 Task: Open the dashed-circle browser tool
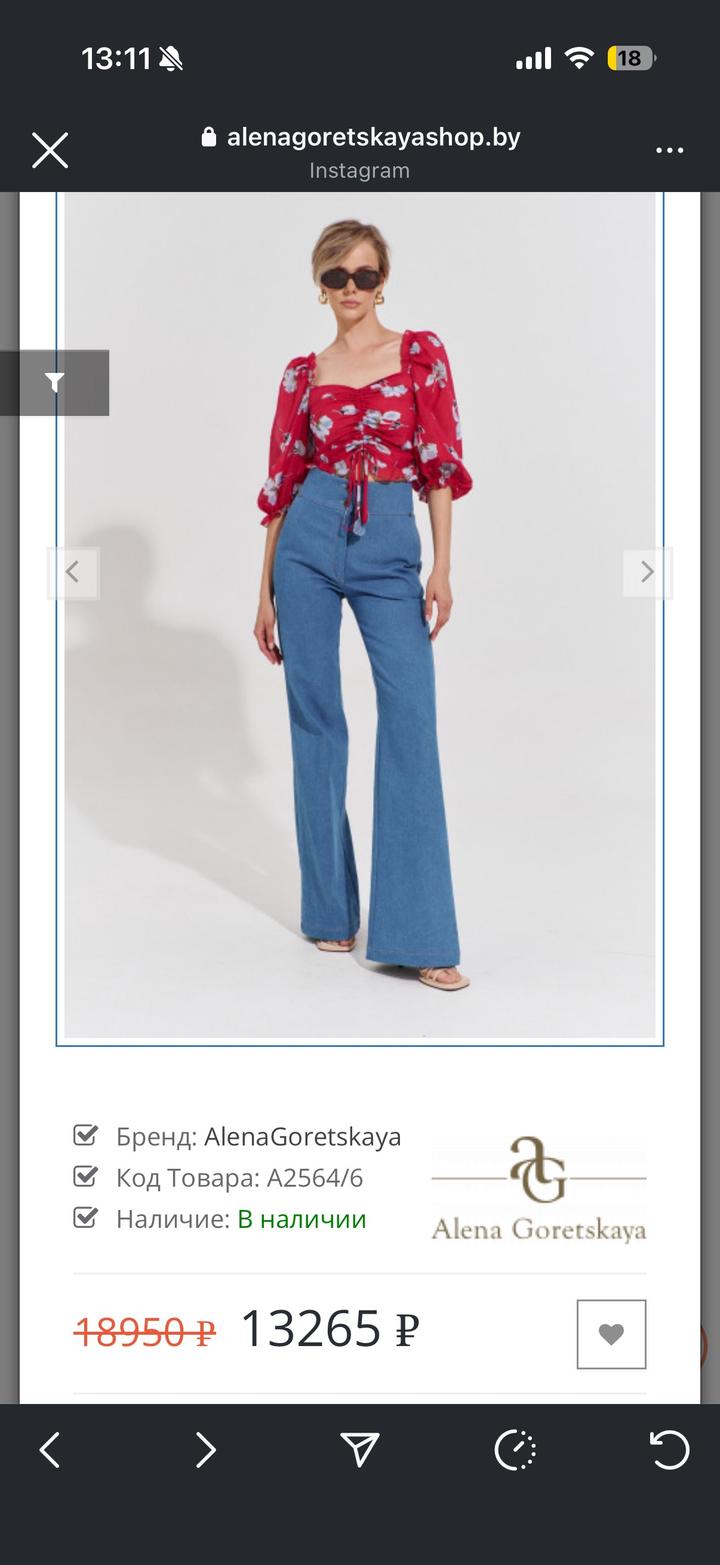point(515,1449)
